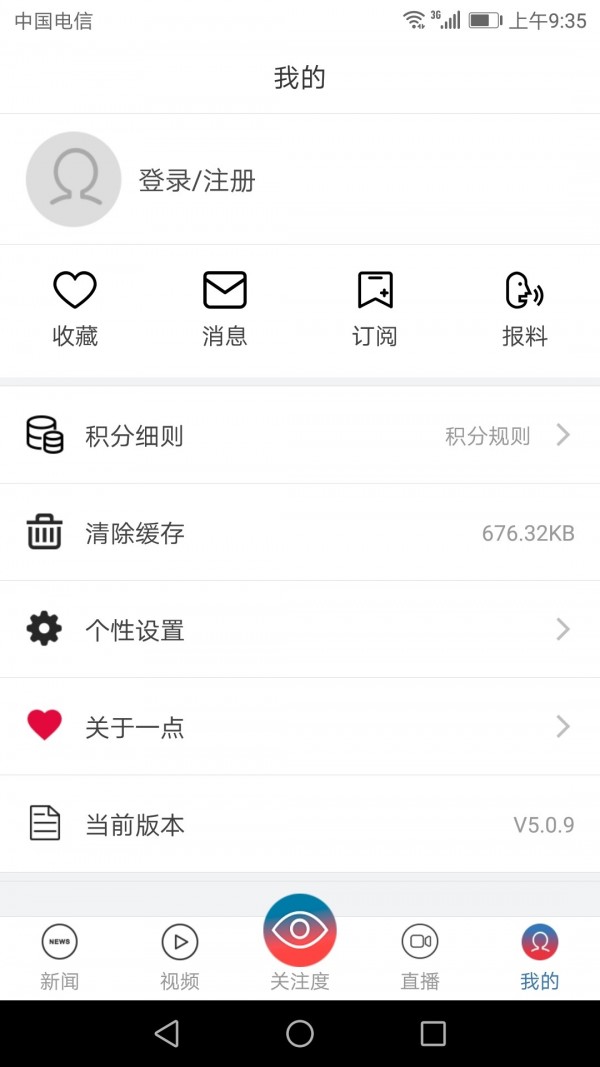This screenshot has width=600, height=1067.
Task: Switch to the 视频 tab
Action: [180, 957]
